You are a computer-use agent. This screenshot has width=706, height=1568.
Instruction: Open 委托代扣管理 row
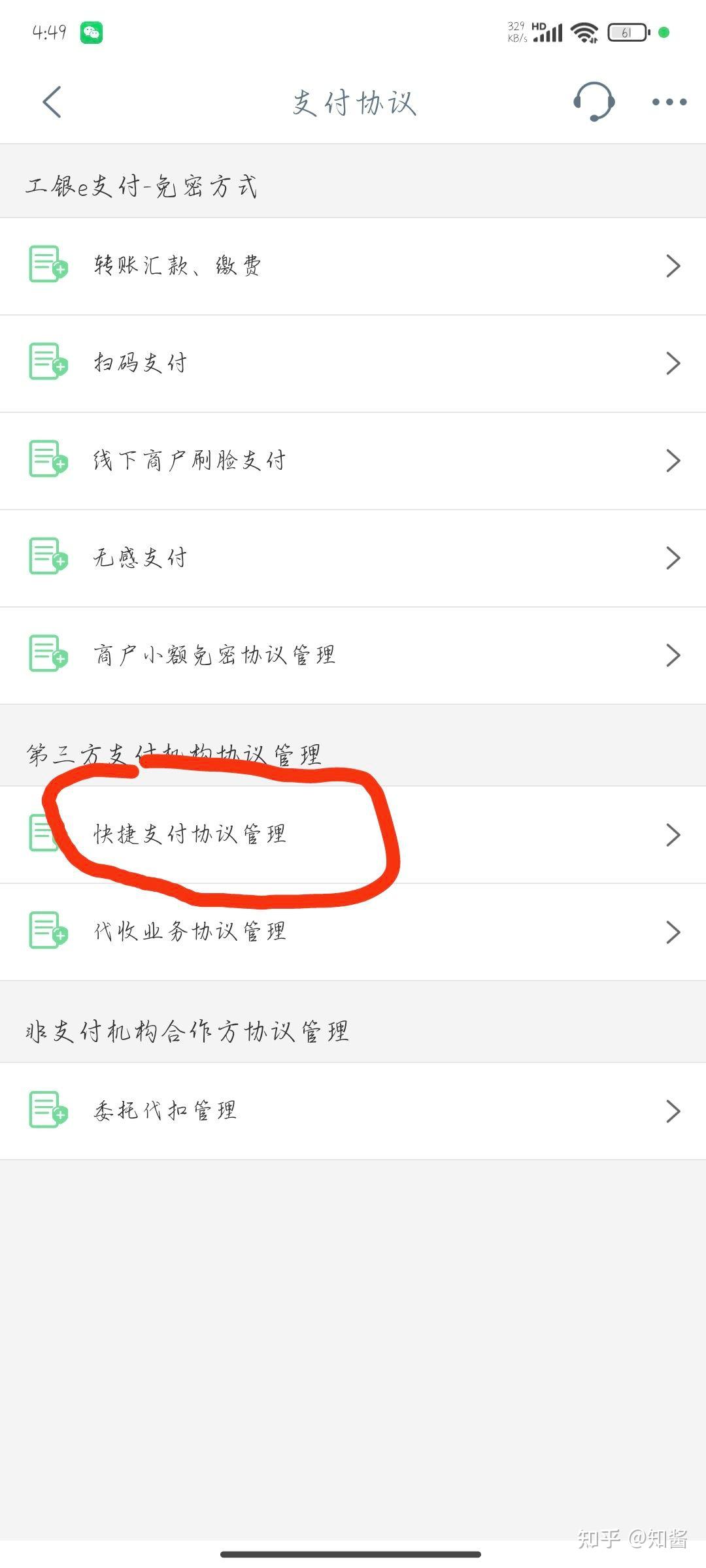pos(353,1111)
